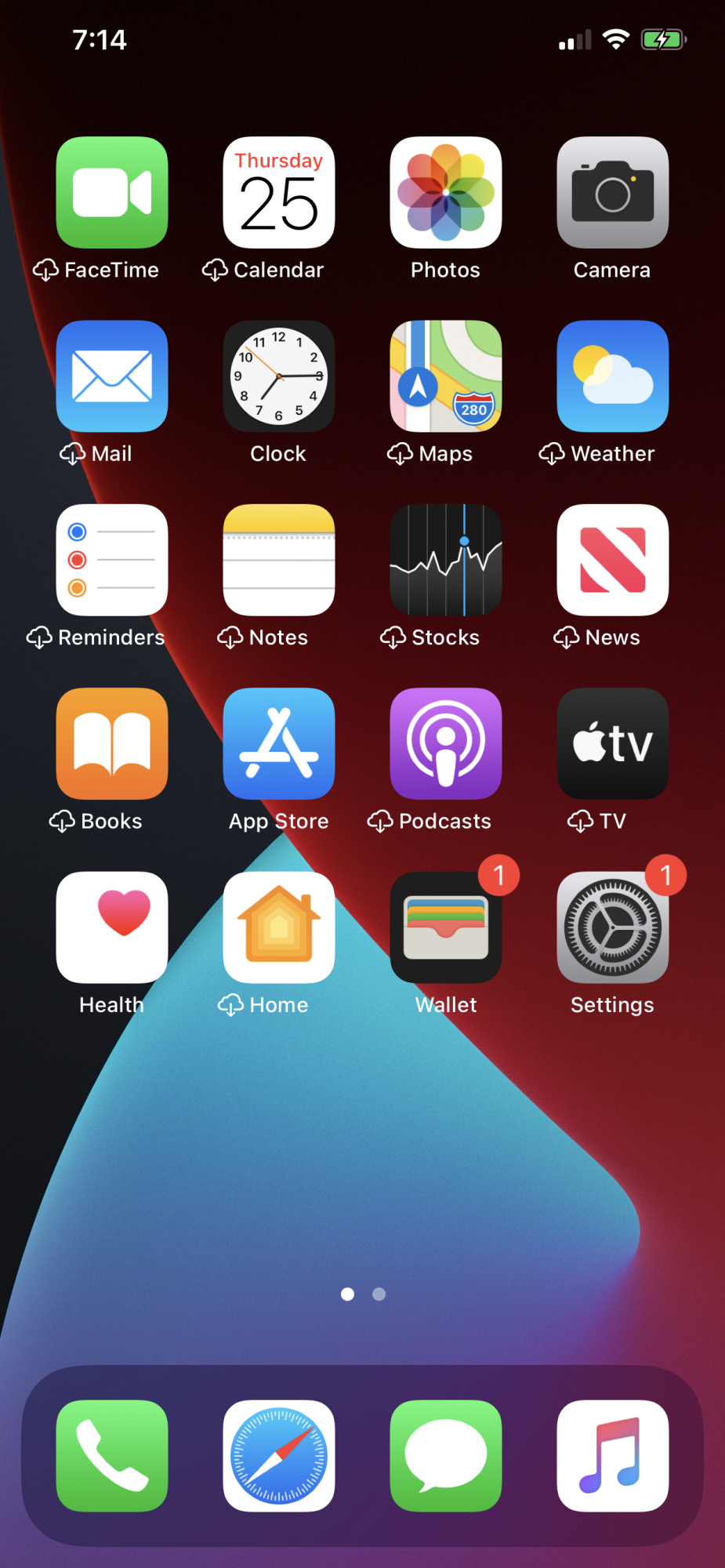The image size is (725, 1568).
Task: Open the Stocks app
Action: (x=445, y=560)
